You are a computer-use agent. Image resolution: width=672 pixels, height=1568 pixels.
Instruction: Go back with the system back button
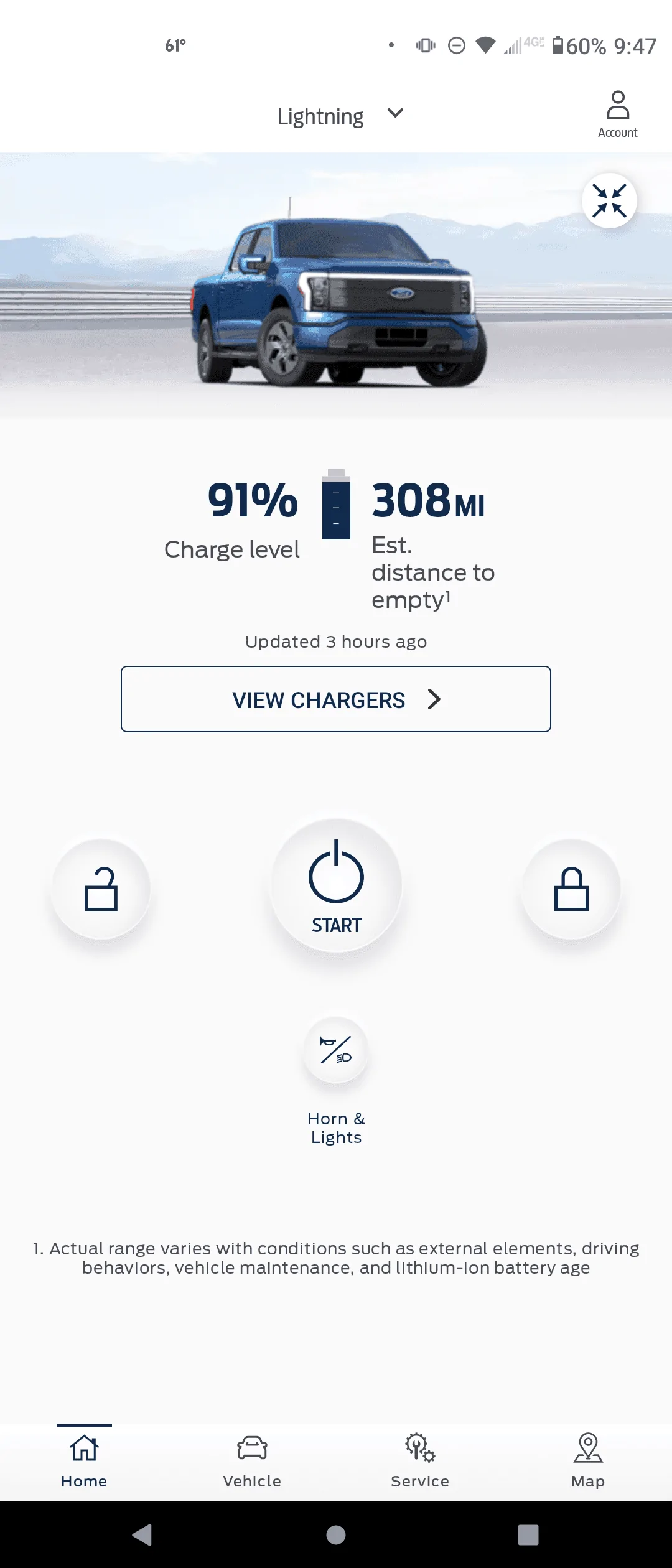point(142,1535)
